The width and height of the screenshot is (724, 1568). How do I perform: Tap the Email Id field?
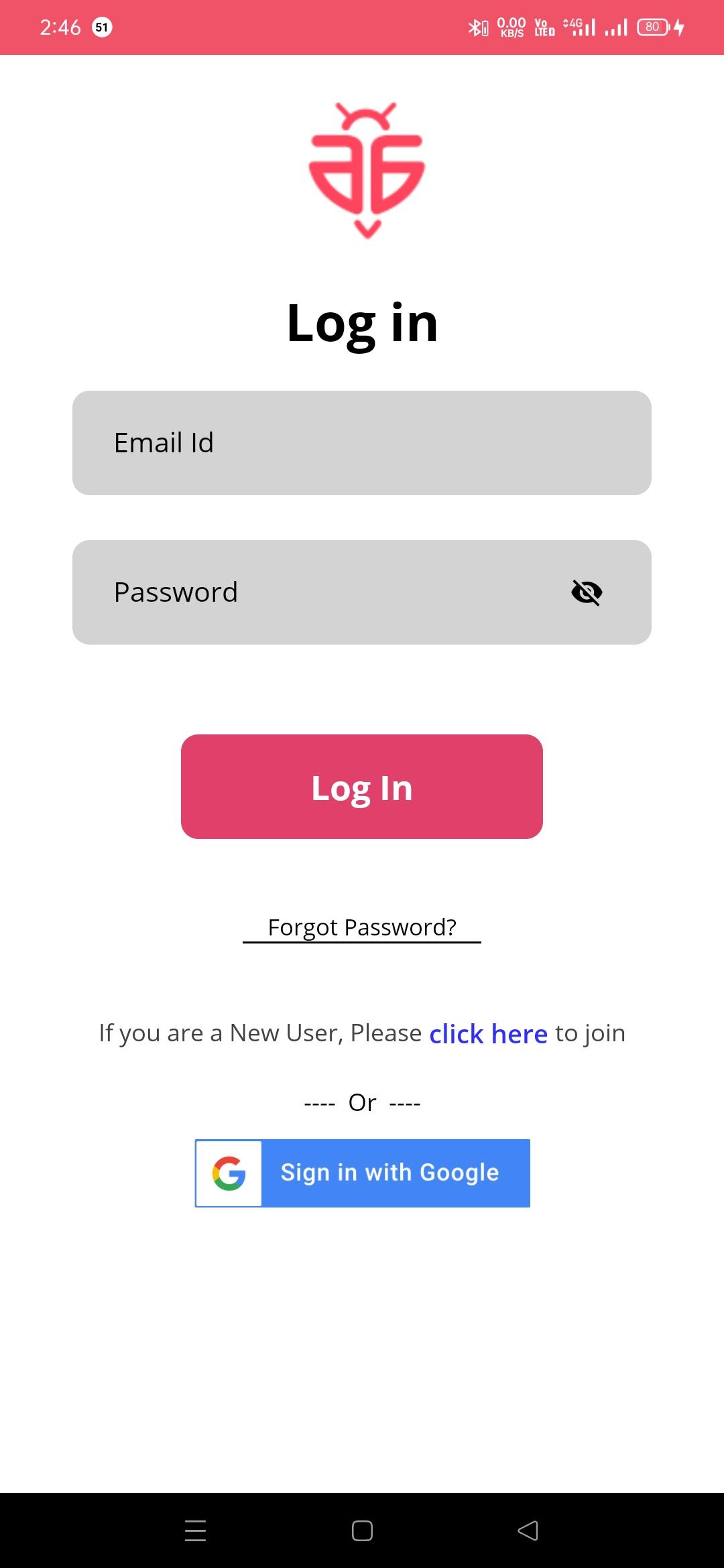point(362,443)
